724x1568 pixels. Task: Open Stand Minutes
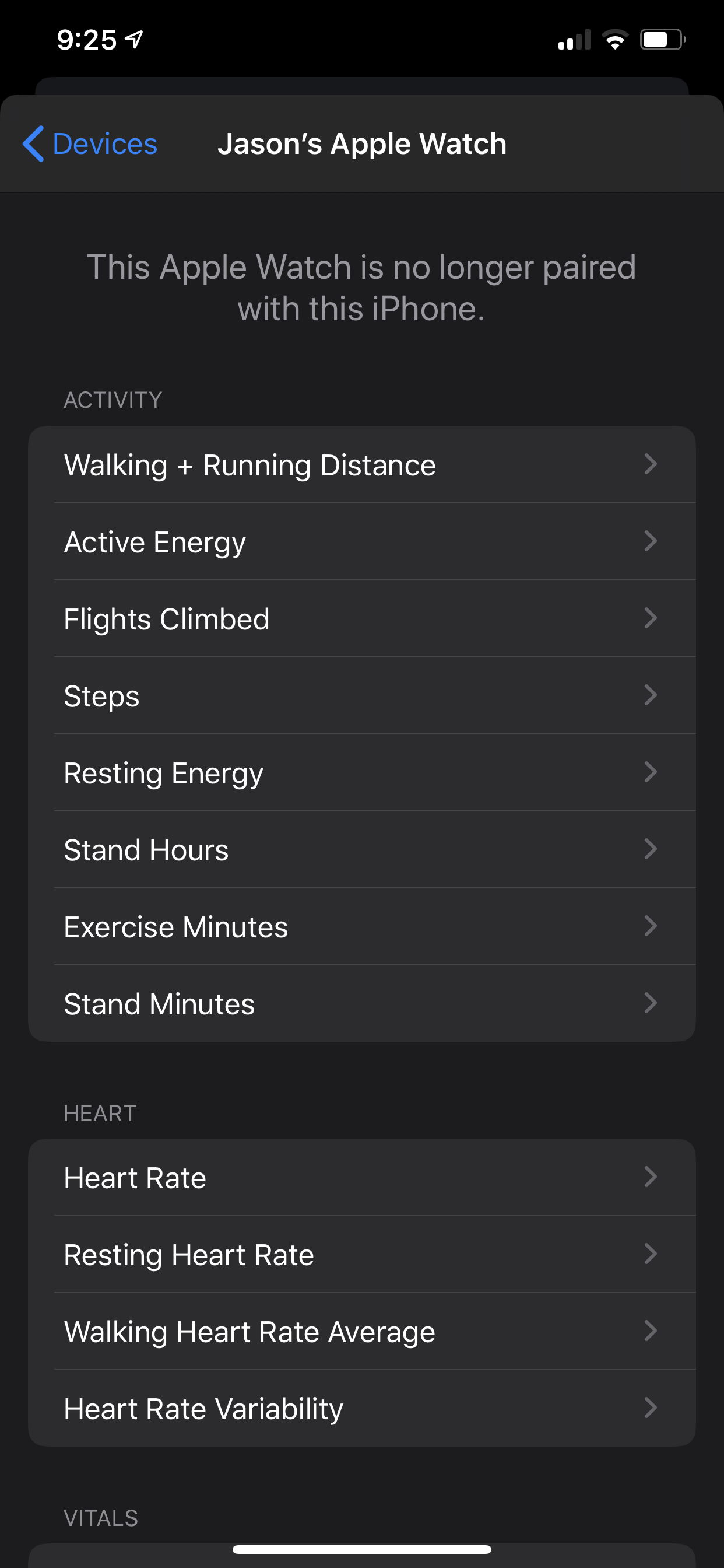[362, 1003]
